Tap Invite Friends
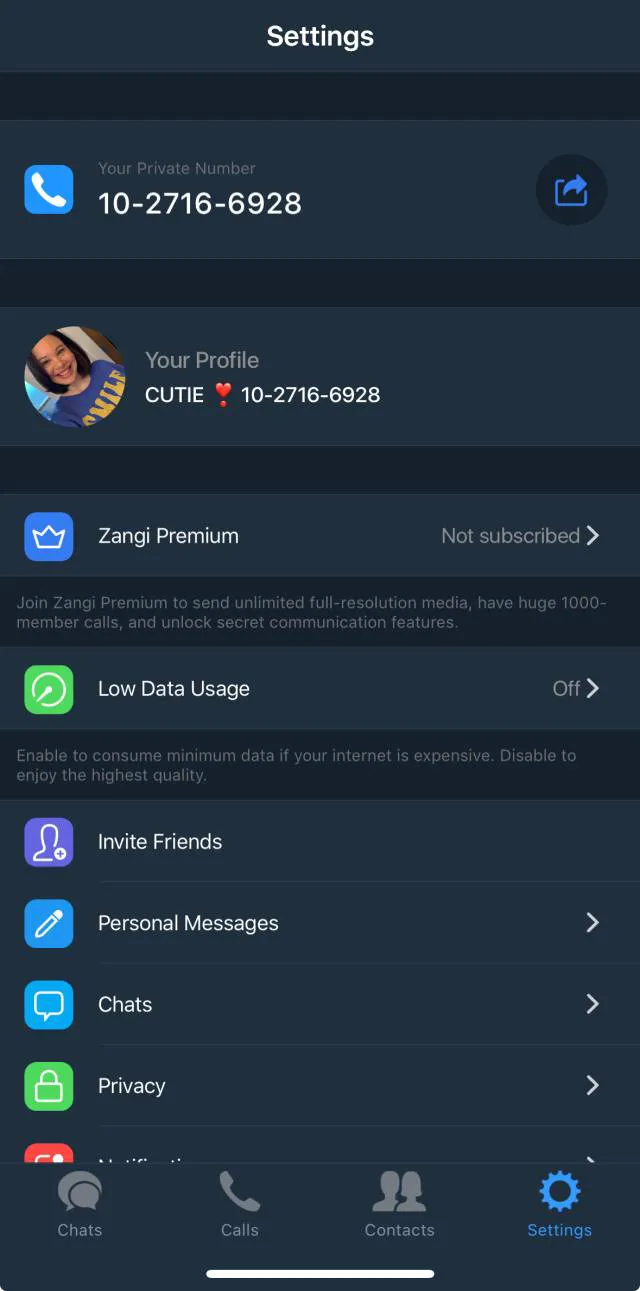 coord(320,842)
